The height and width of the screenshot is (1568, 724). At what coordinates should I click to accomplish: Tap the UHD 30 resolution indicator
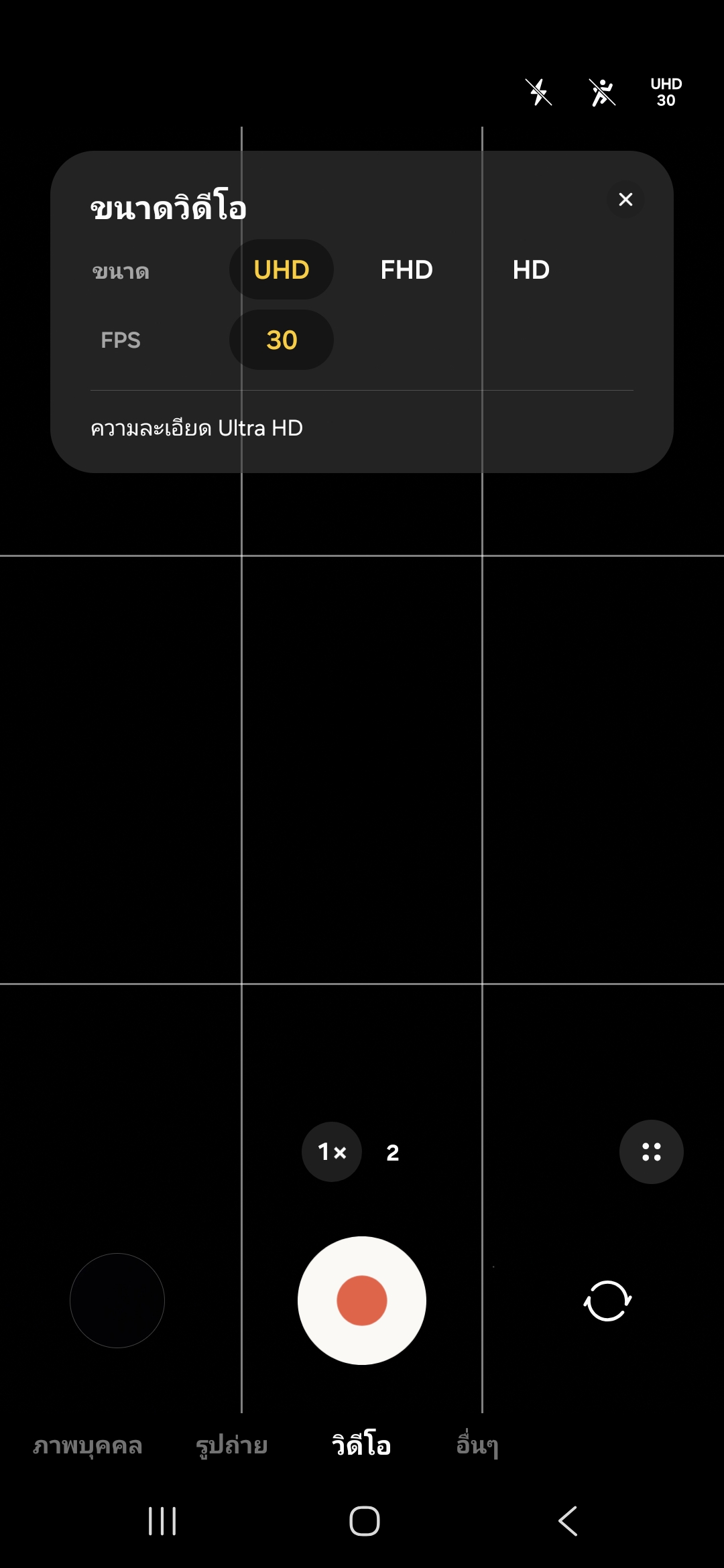tap(666, 92)
